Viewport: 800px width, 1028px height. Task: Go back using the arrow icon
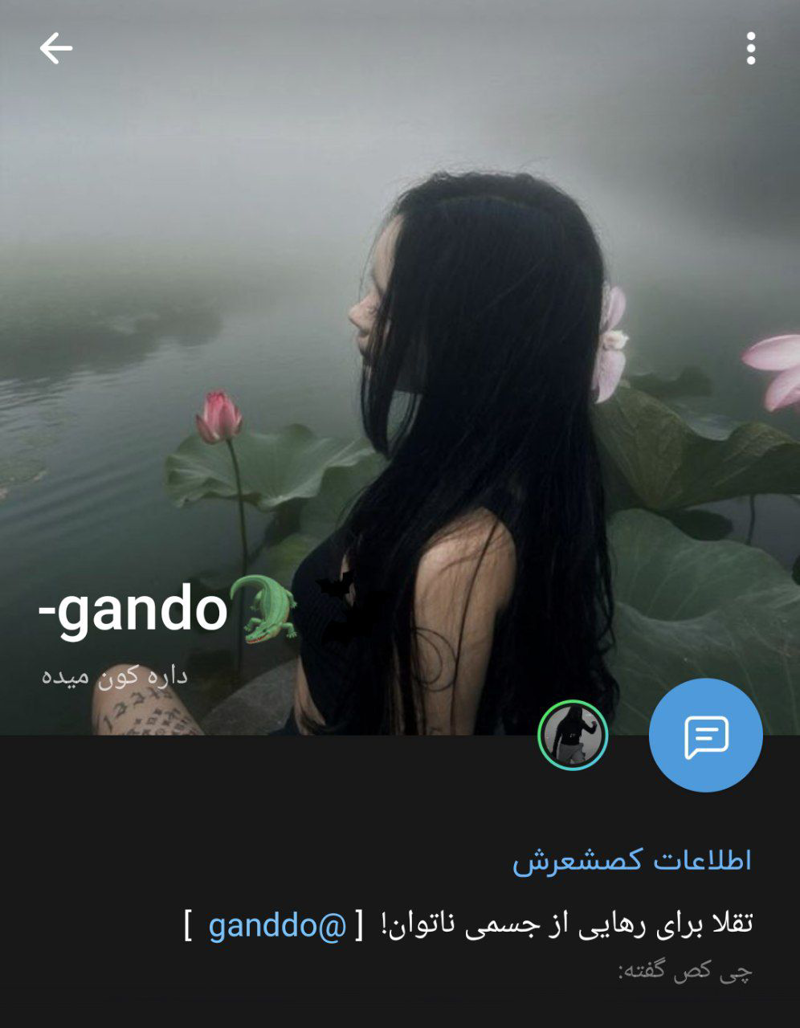[56, 48]
